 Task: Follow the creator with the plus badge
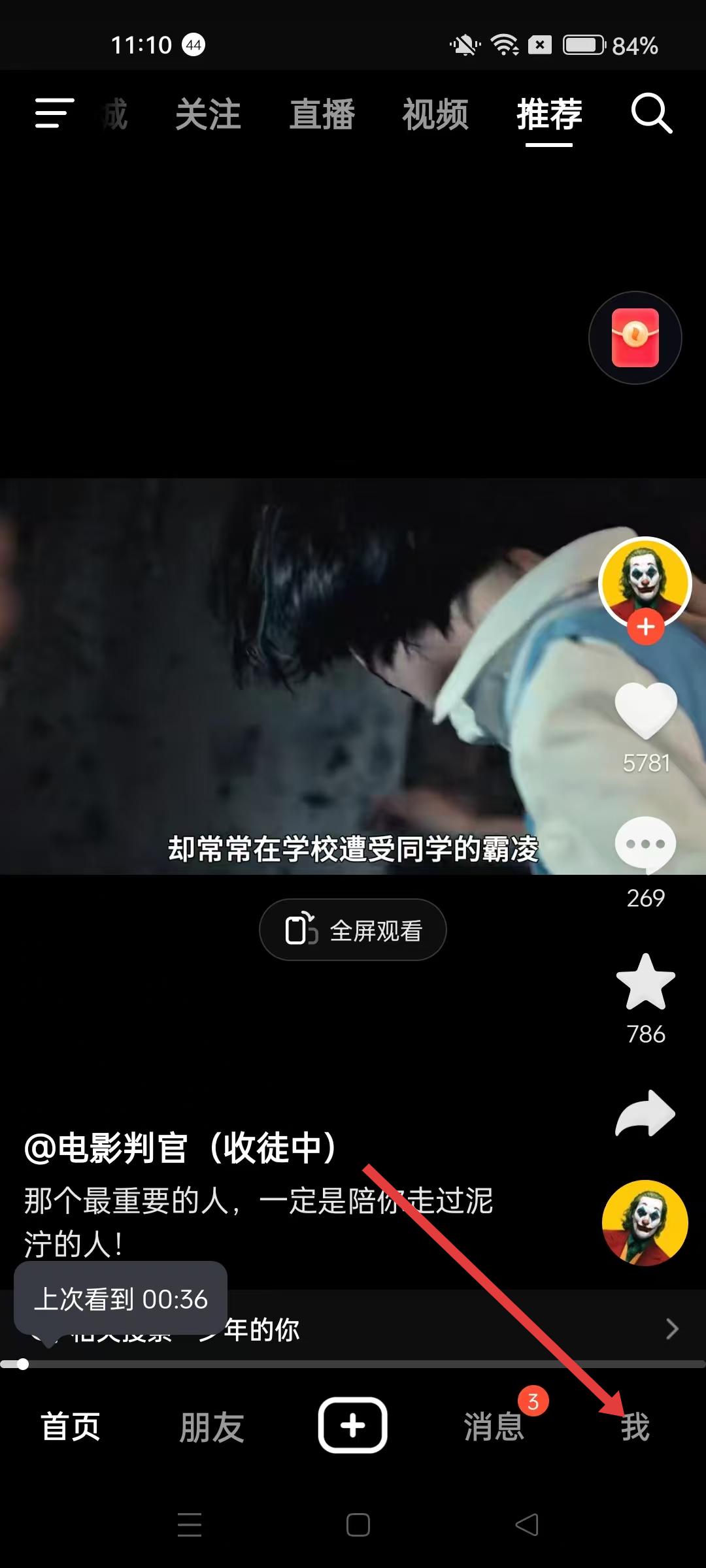[646, 627]
